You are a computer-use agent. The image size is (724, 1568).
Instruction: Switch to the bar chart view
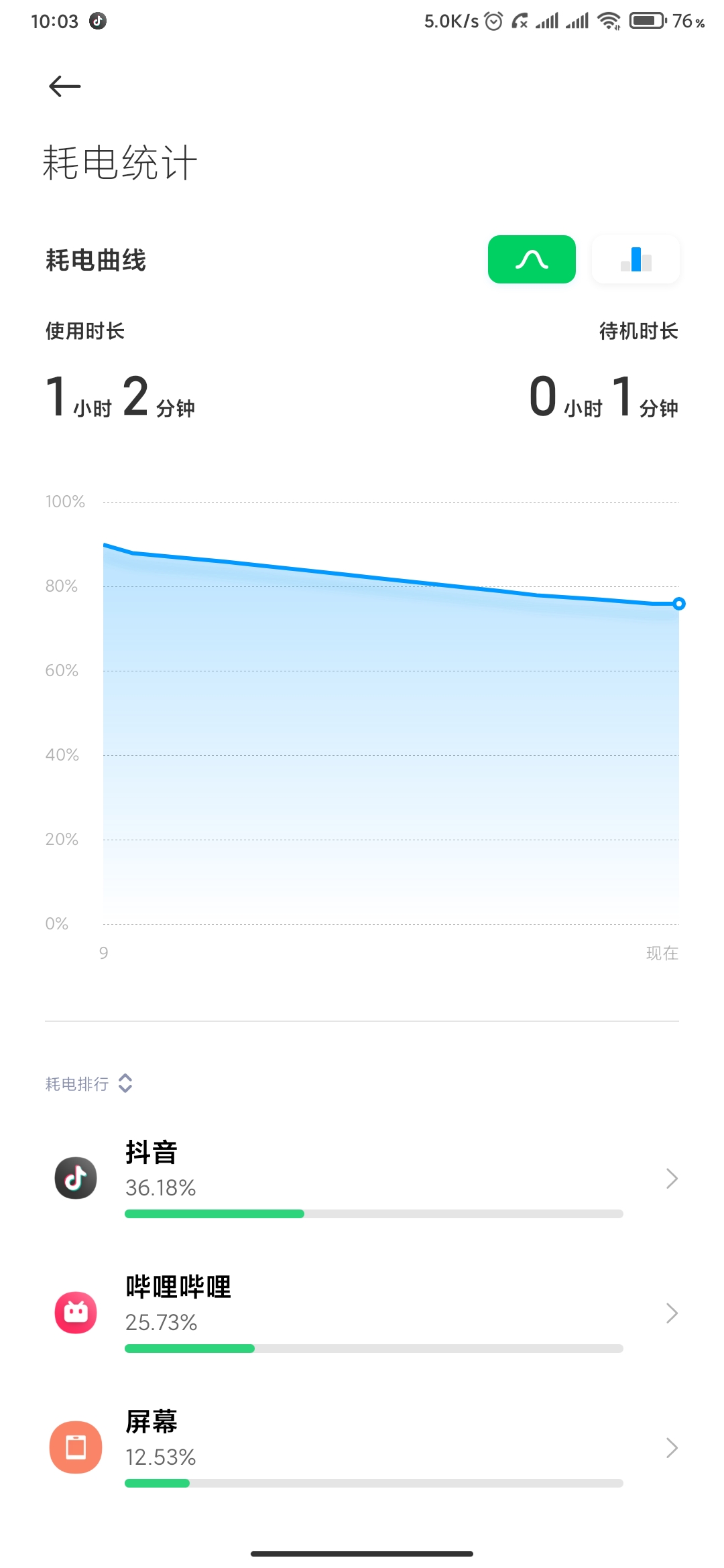point(636,259)
